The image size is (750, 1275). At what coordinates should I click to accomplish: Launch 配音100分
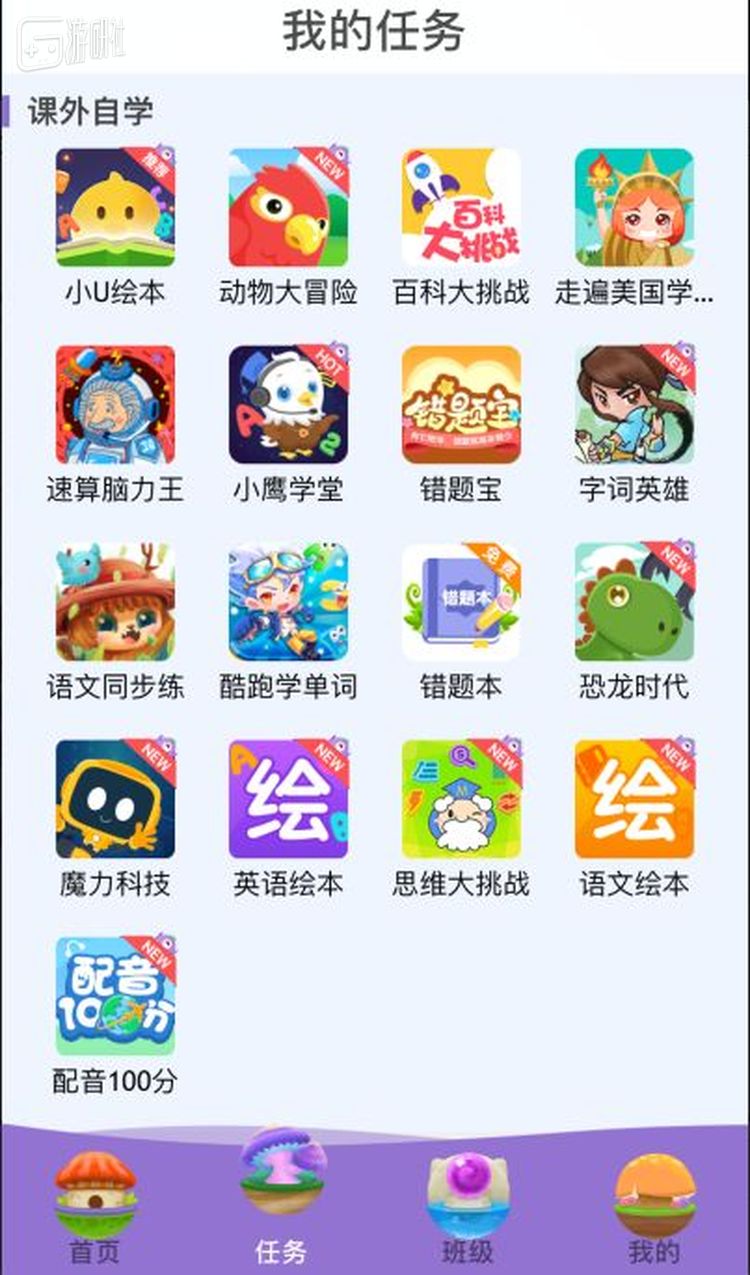(115, 995)
